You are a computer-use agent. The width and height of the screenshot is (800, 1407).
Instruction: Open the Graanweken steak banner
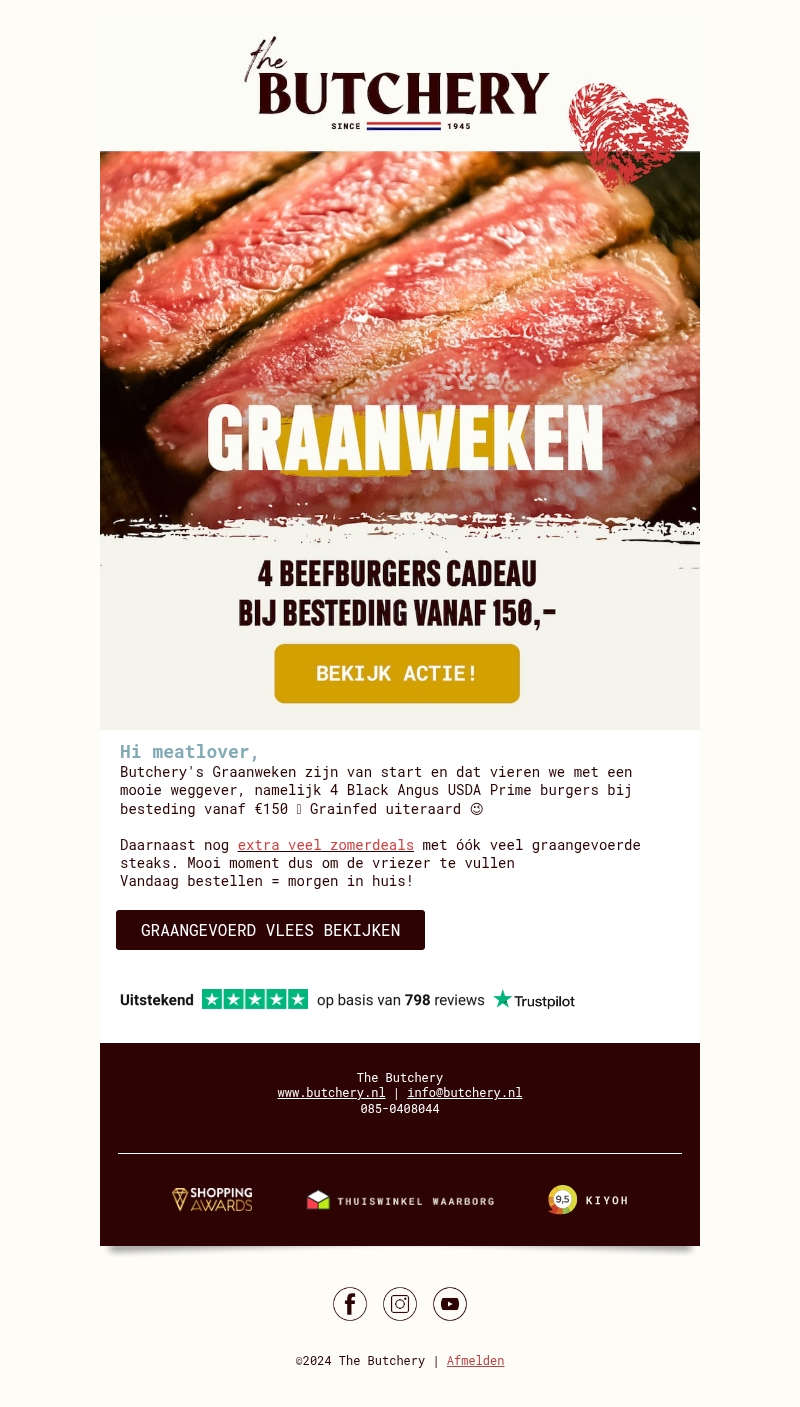[400, 340]
